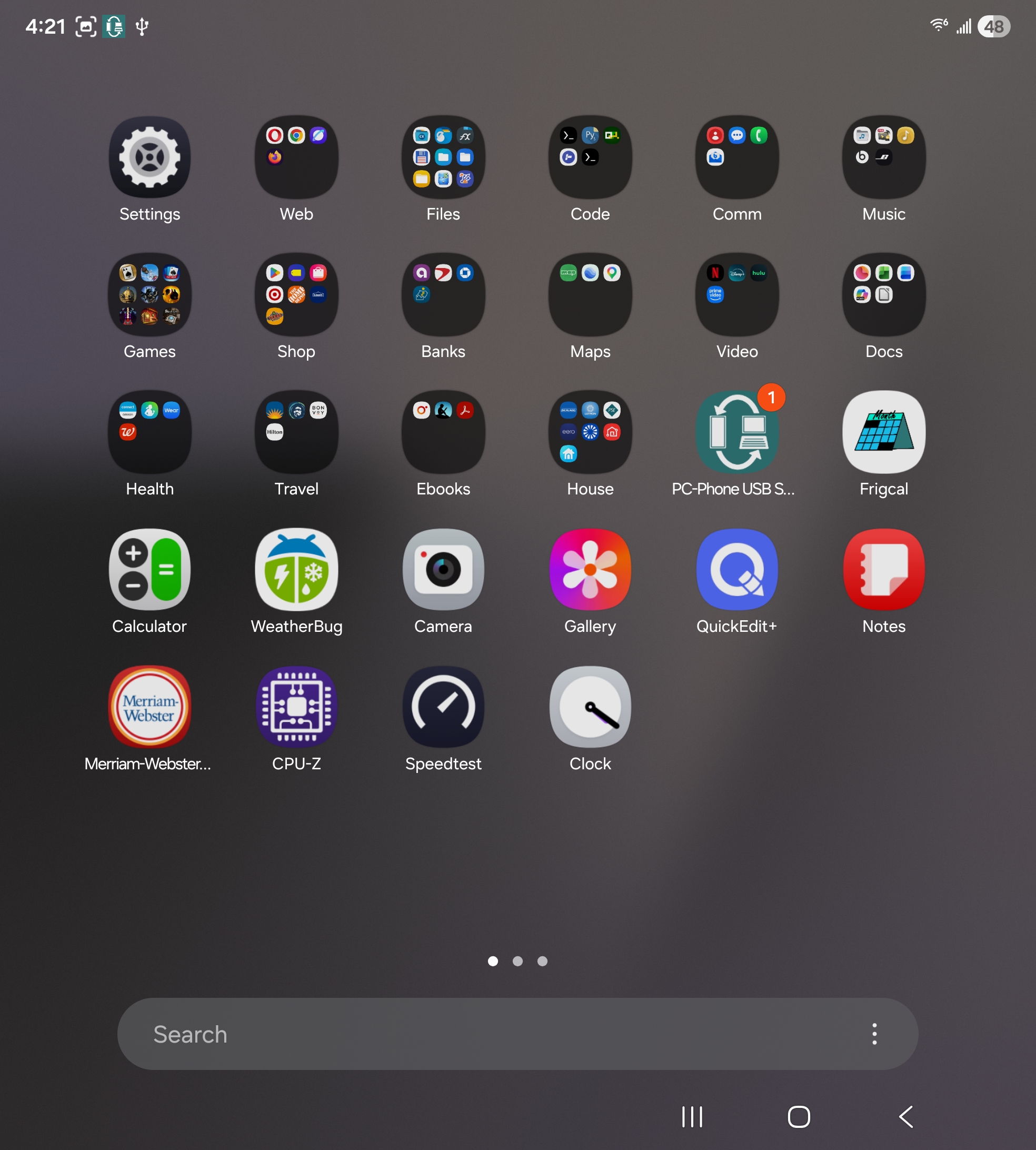Open the Video folder
This screenshot has height=1150, width=1036.
(736, 294)
